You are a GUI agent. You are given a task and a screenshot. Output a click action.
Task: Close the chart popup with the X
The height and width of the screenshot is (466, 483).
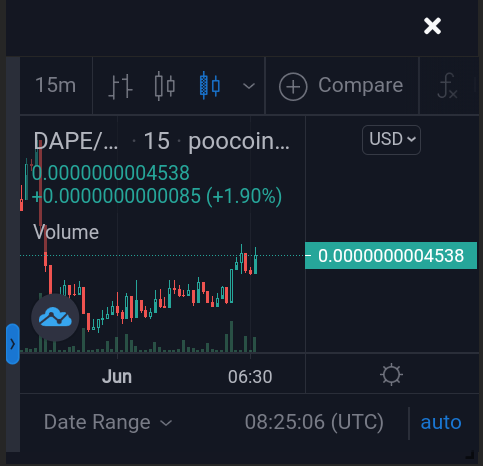pos(432,26)
